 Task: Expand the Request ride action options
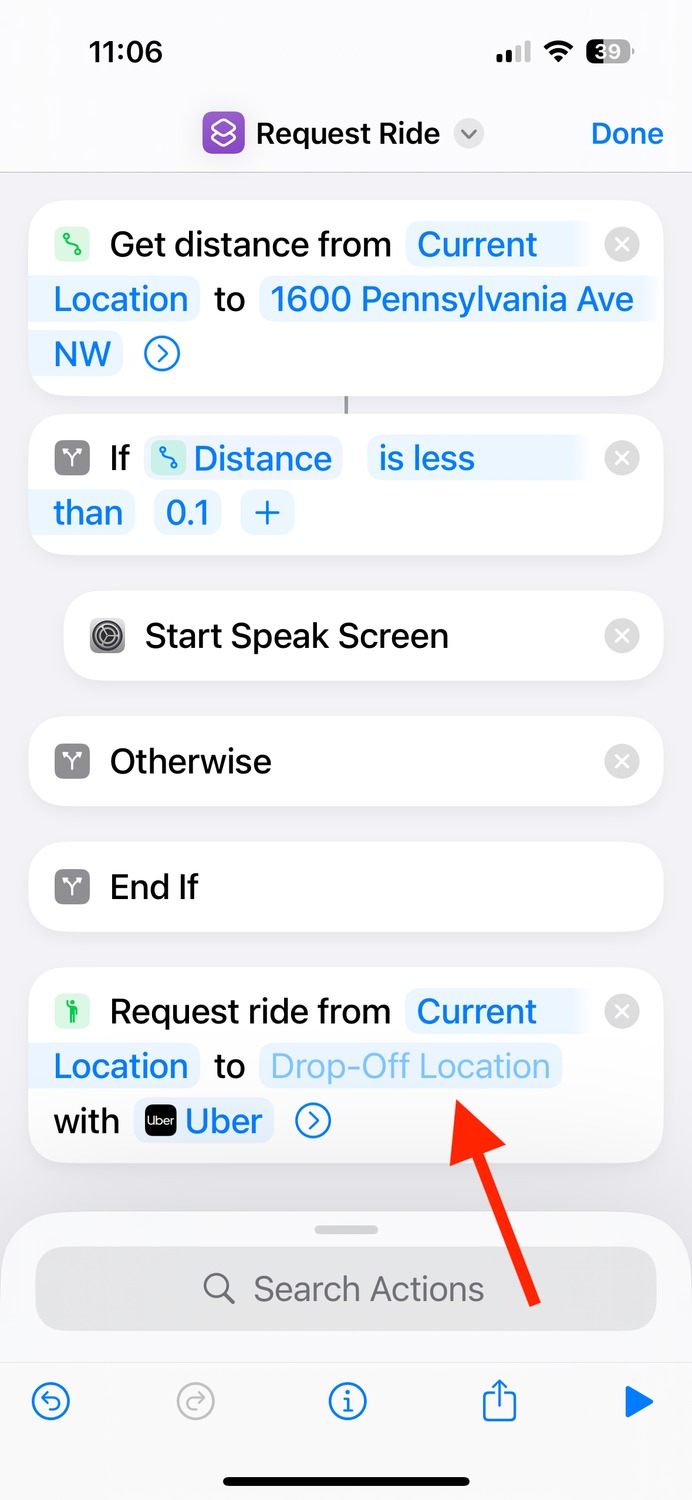point(313,1121)
